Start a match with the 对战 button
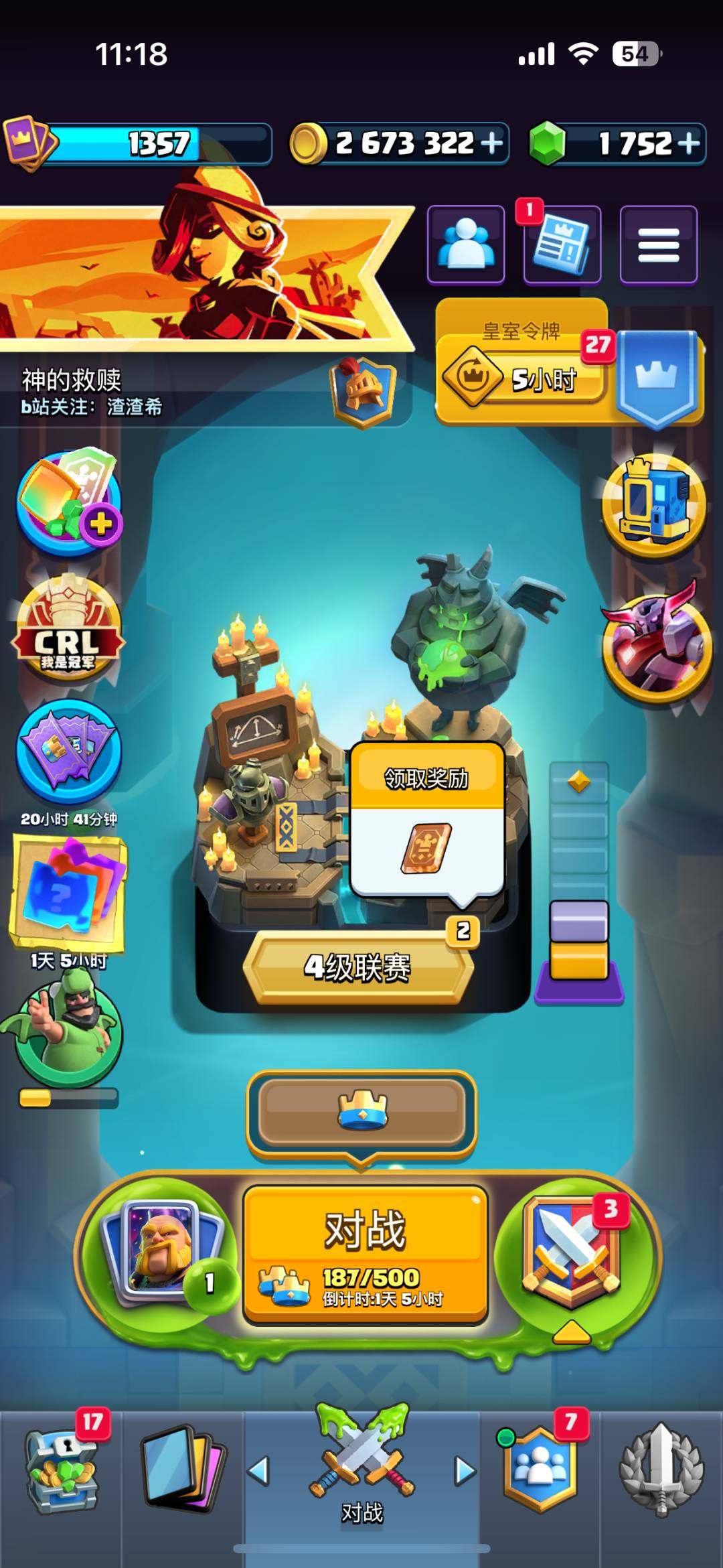Screen dimensions: 723x1568 click(x=365, y=1254)
